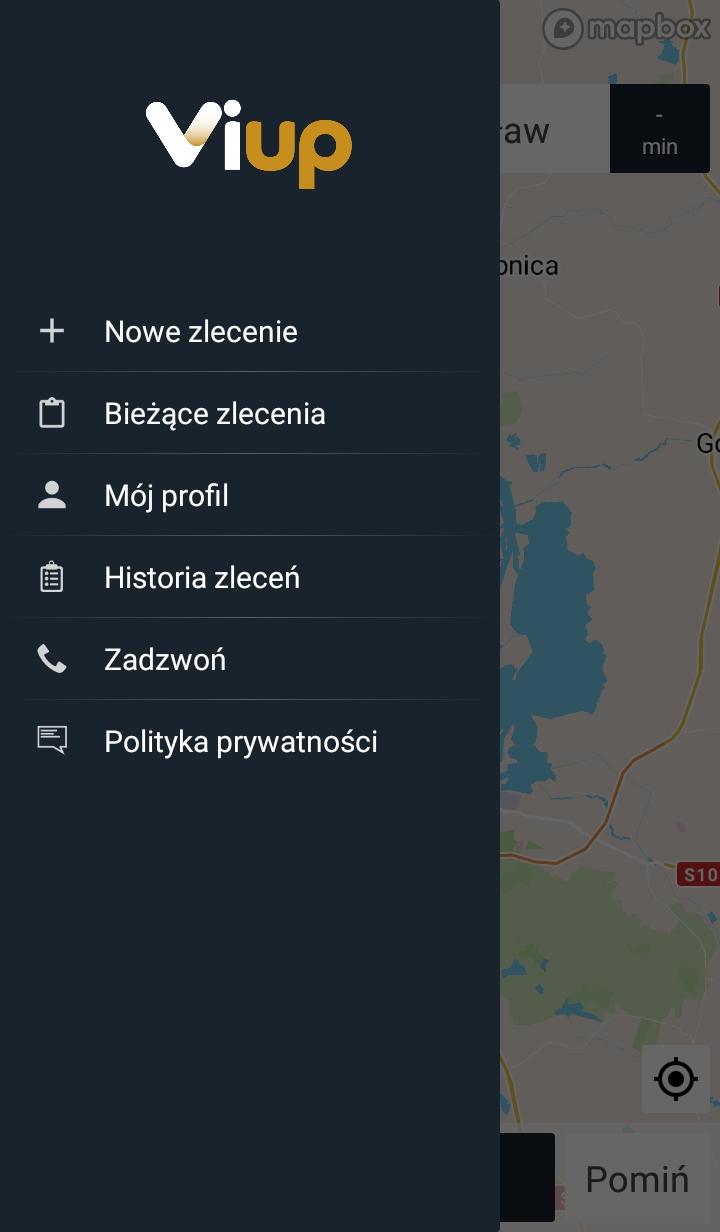Open Mój profil
Image resolution: width=720 pixels, height=1232 pixels.
coord(250,495)
